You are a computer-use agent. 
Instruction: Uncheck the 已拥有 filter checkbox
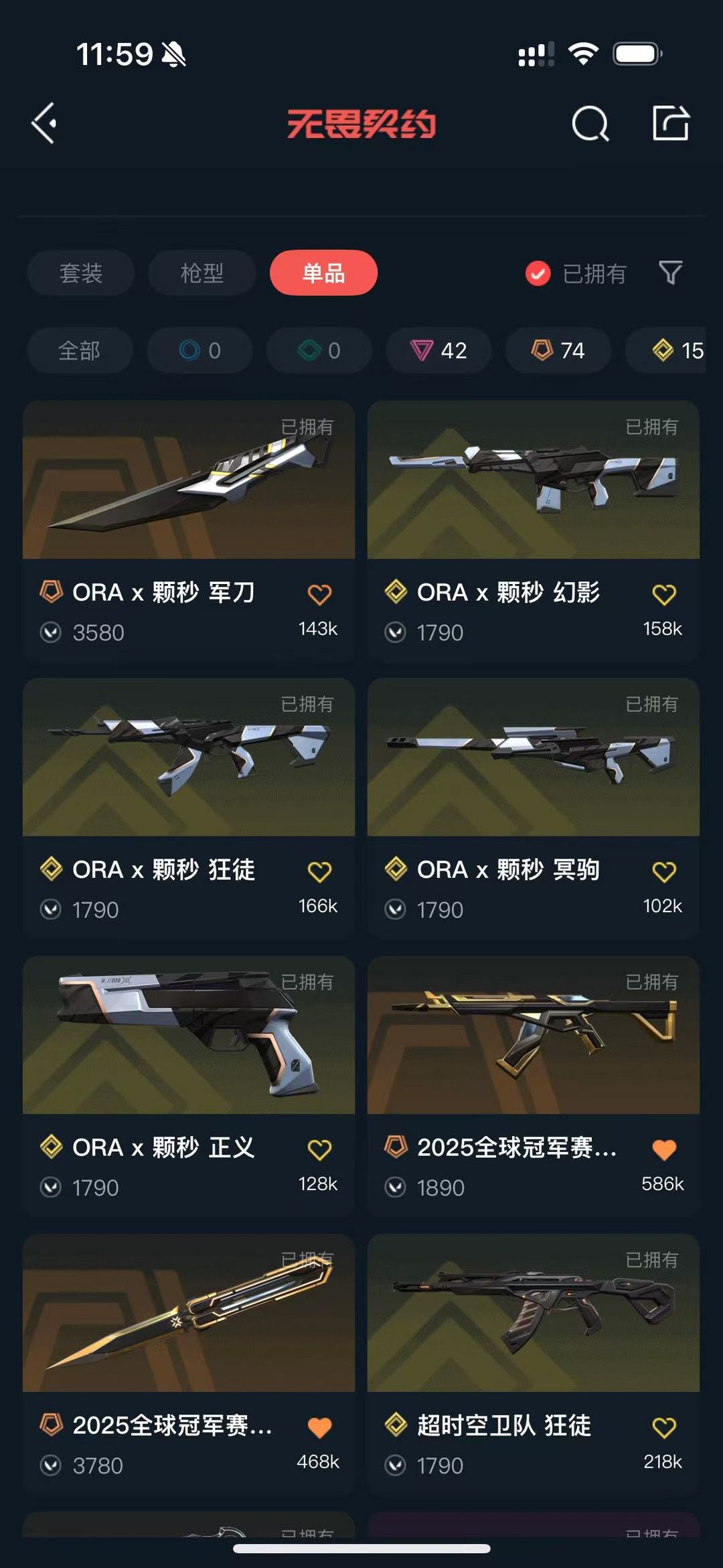pyautogui.click(x=538, y=273)
